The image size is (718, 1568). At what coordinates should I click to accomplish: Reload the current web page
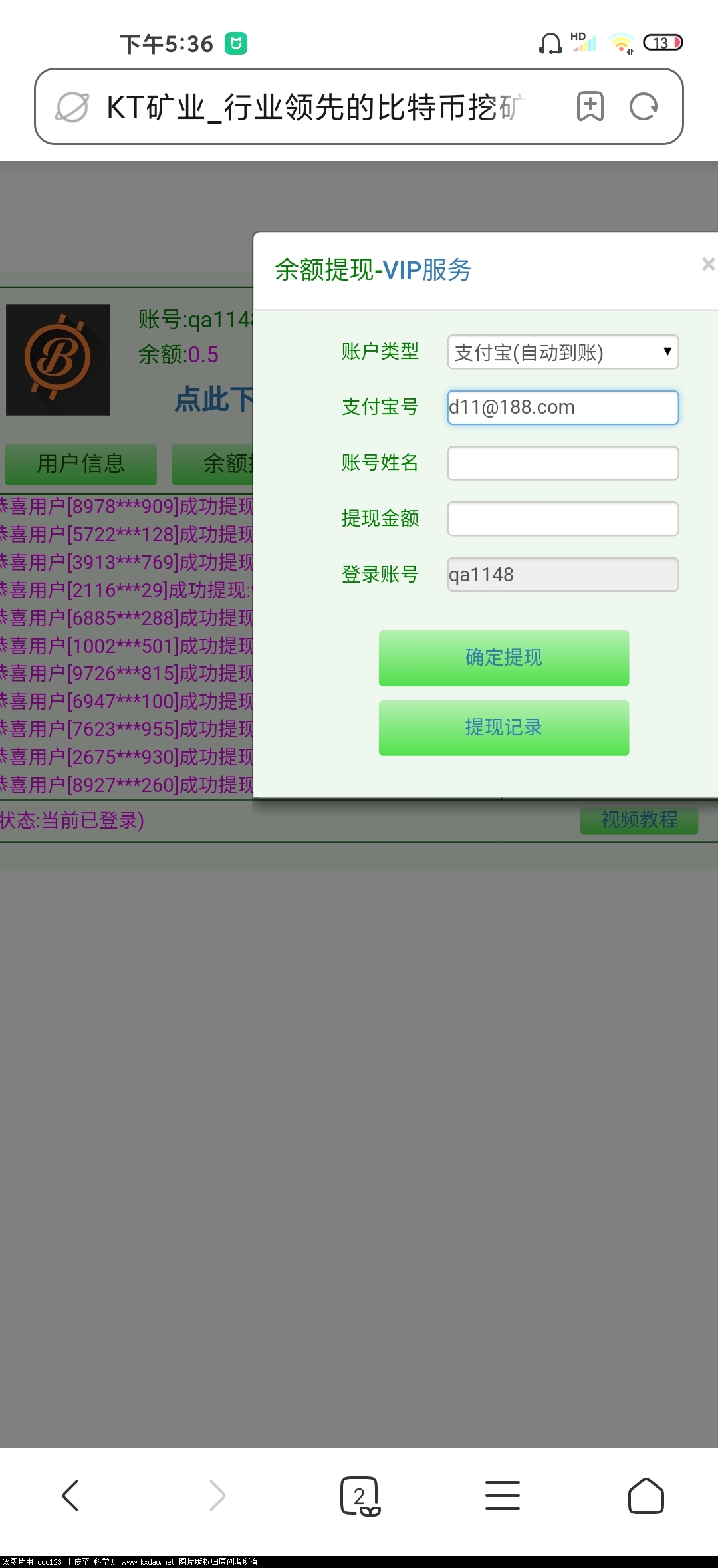[x=643, y=106]
